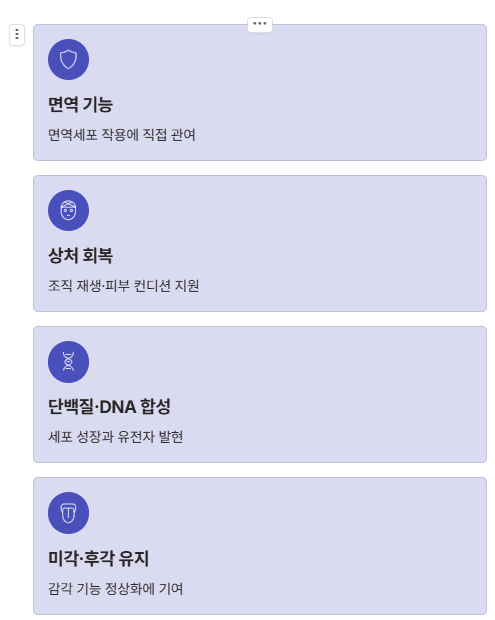495x620 pixels.
Task: Select the 단백질·DNA 합성 card
Action: point(260,395)
